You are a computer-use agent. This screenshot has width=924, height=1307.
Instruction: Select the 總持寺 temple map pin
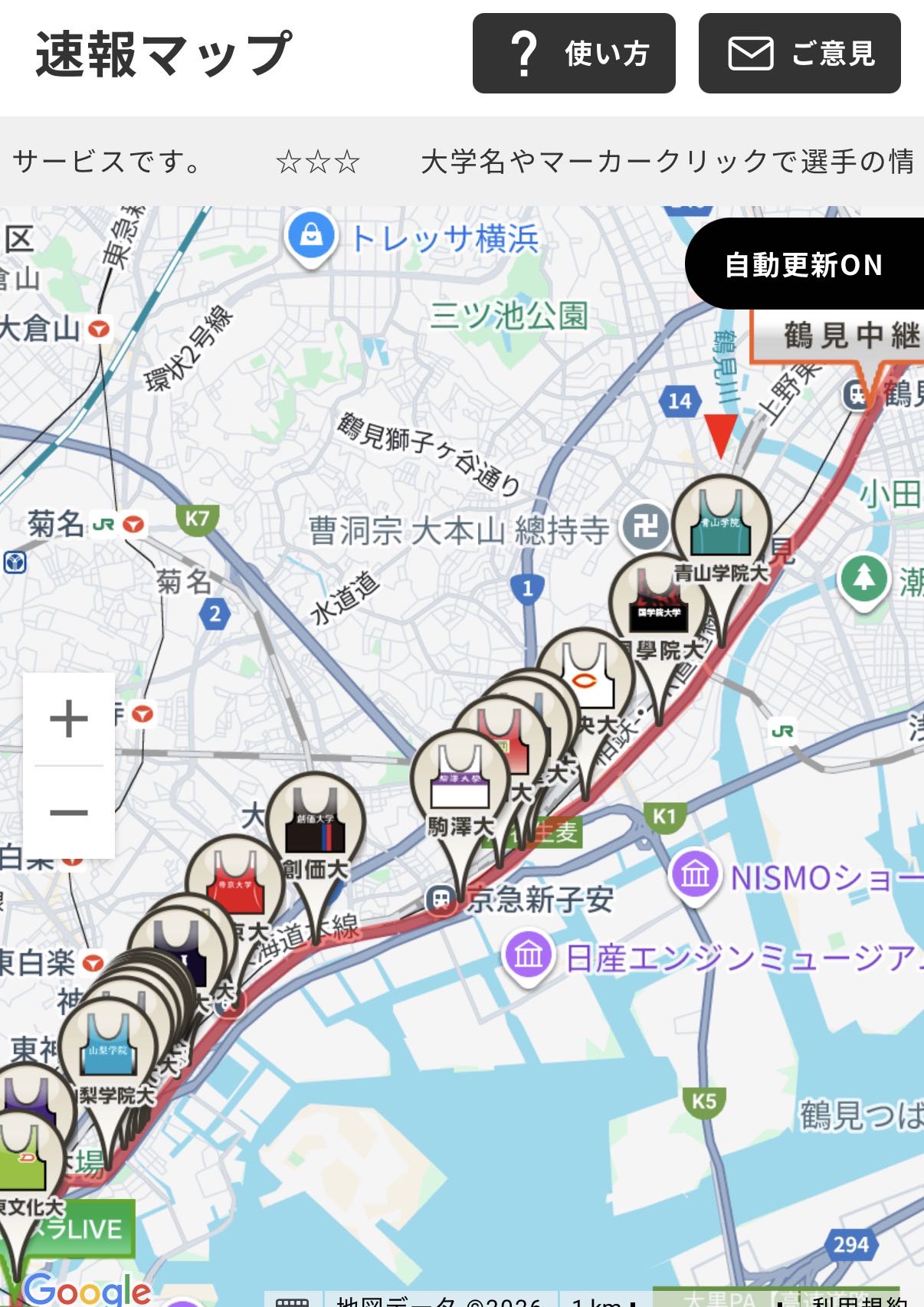pyautogui.click(x=645, y=526)
